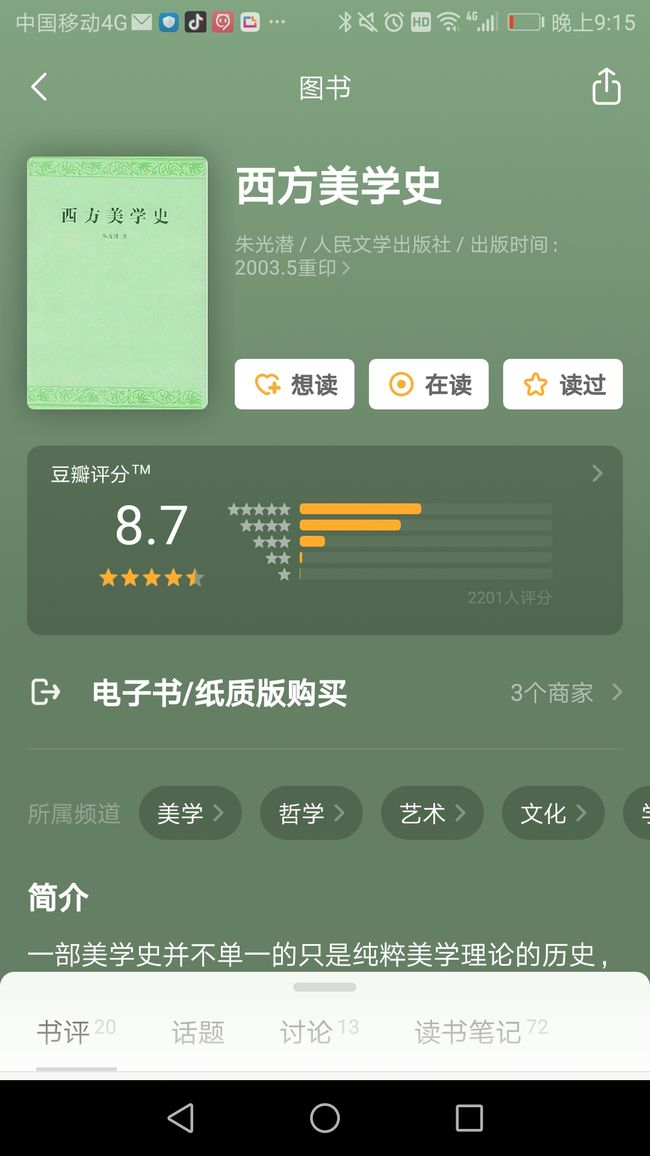Viewport: 650px width, 1156px height.
Task: Mark the book as 想读
Action: point(294,384)
